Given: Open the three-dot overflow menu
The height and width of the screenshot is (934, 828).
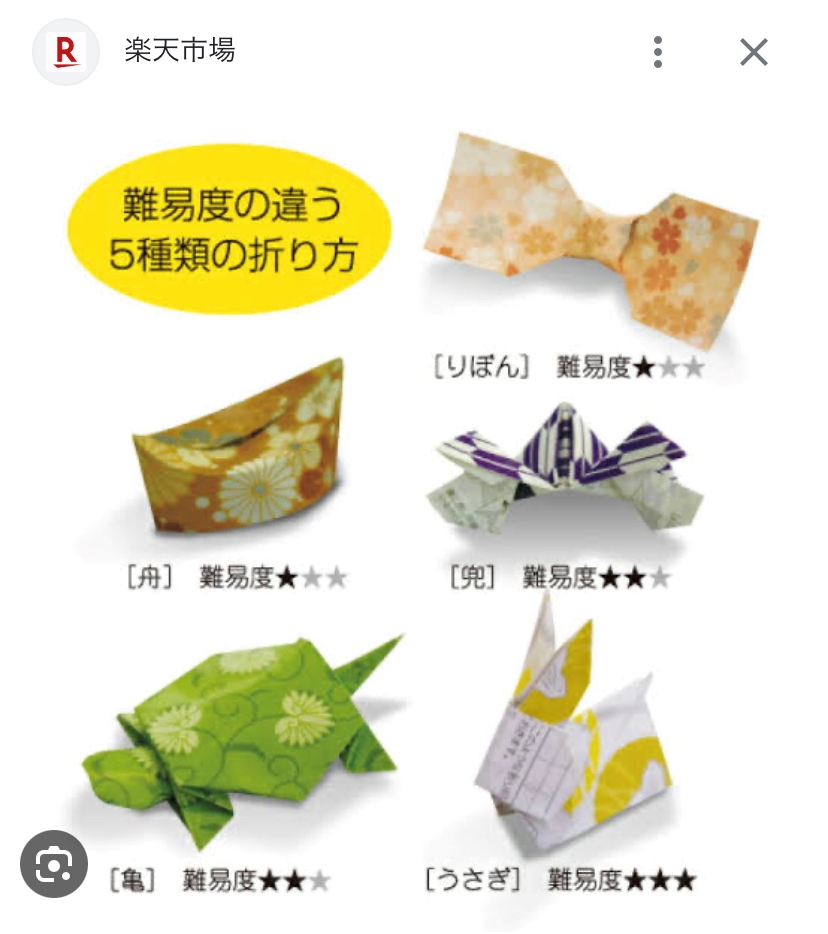Looking at the screenshot, I should coord(658,52).
